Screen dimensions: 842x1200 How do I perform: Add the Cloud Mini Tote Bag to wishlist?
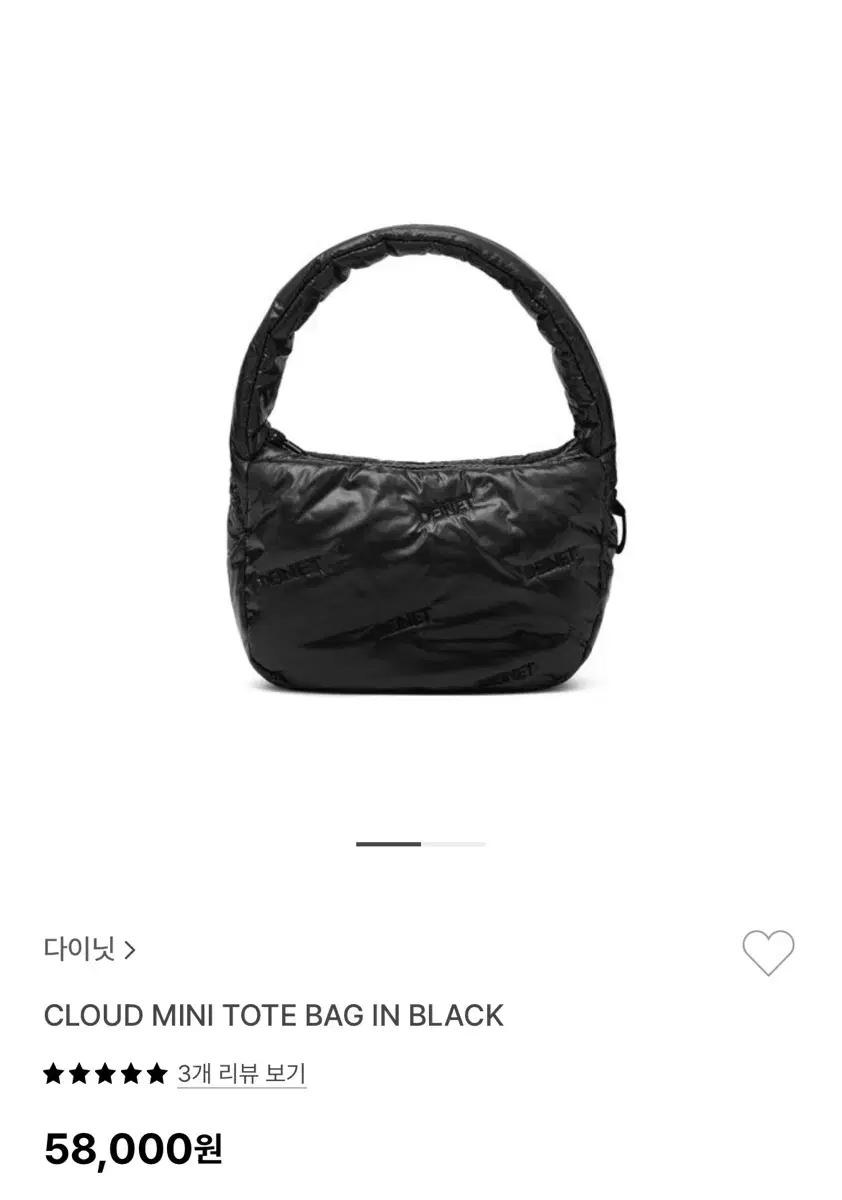(768, 952)
